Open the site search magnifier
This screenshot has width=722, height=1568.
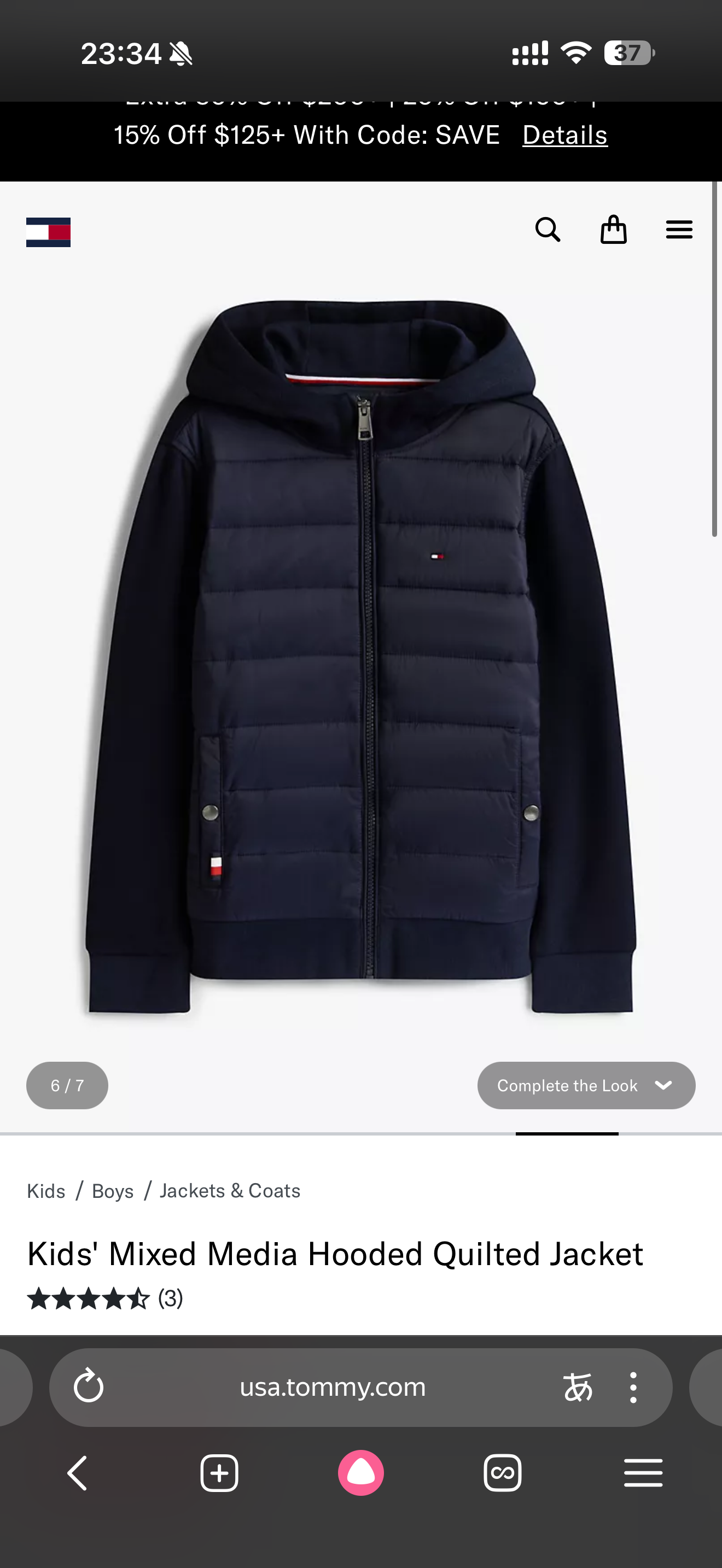tap(548, 230)
